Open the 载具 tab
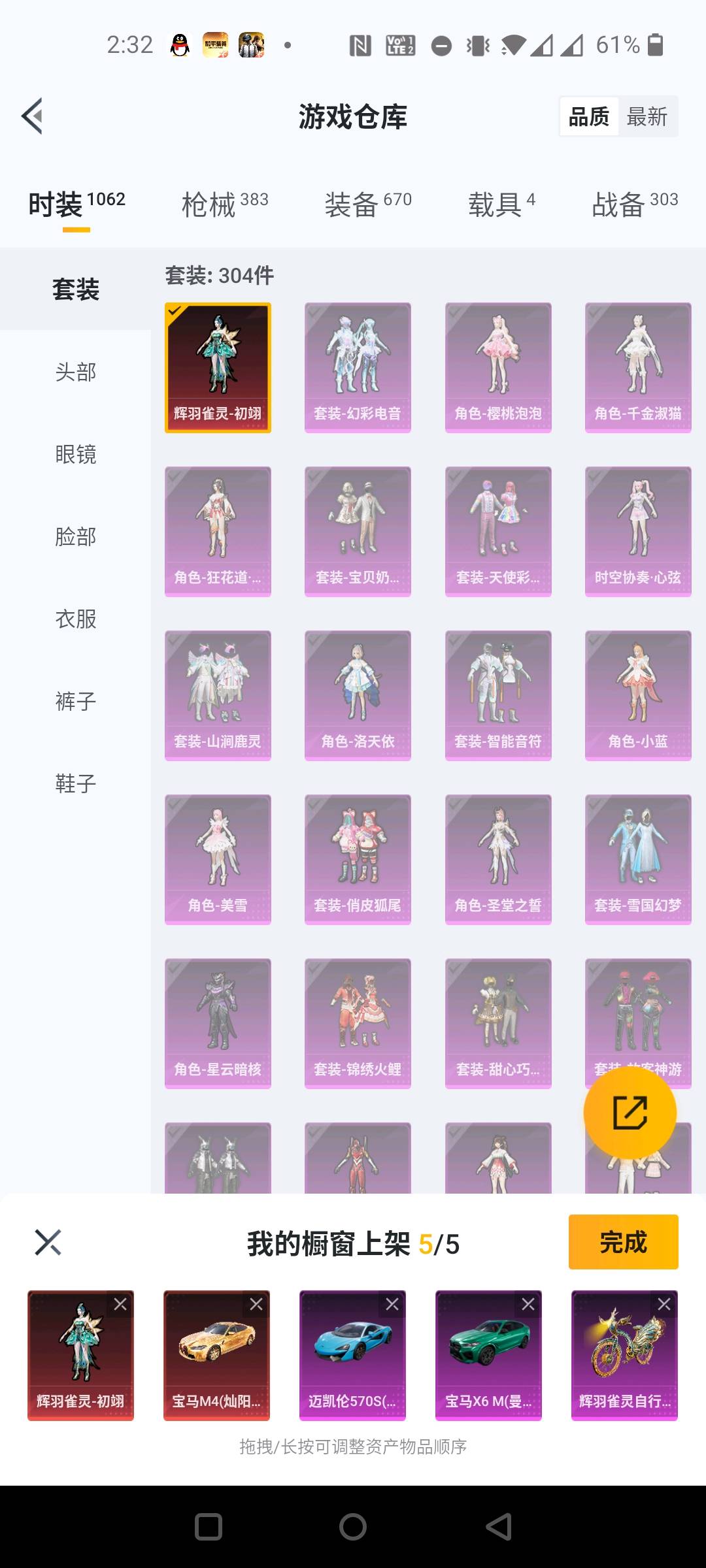 (x=501, y=204)
